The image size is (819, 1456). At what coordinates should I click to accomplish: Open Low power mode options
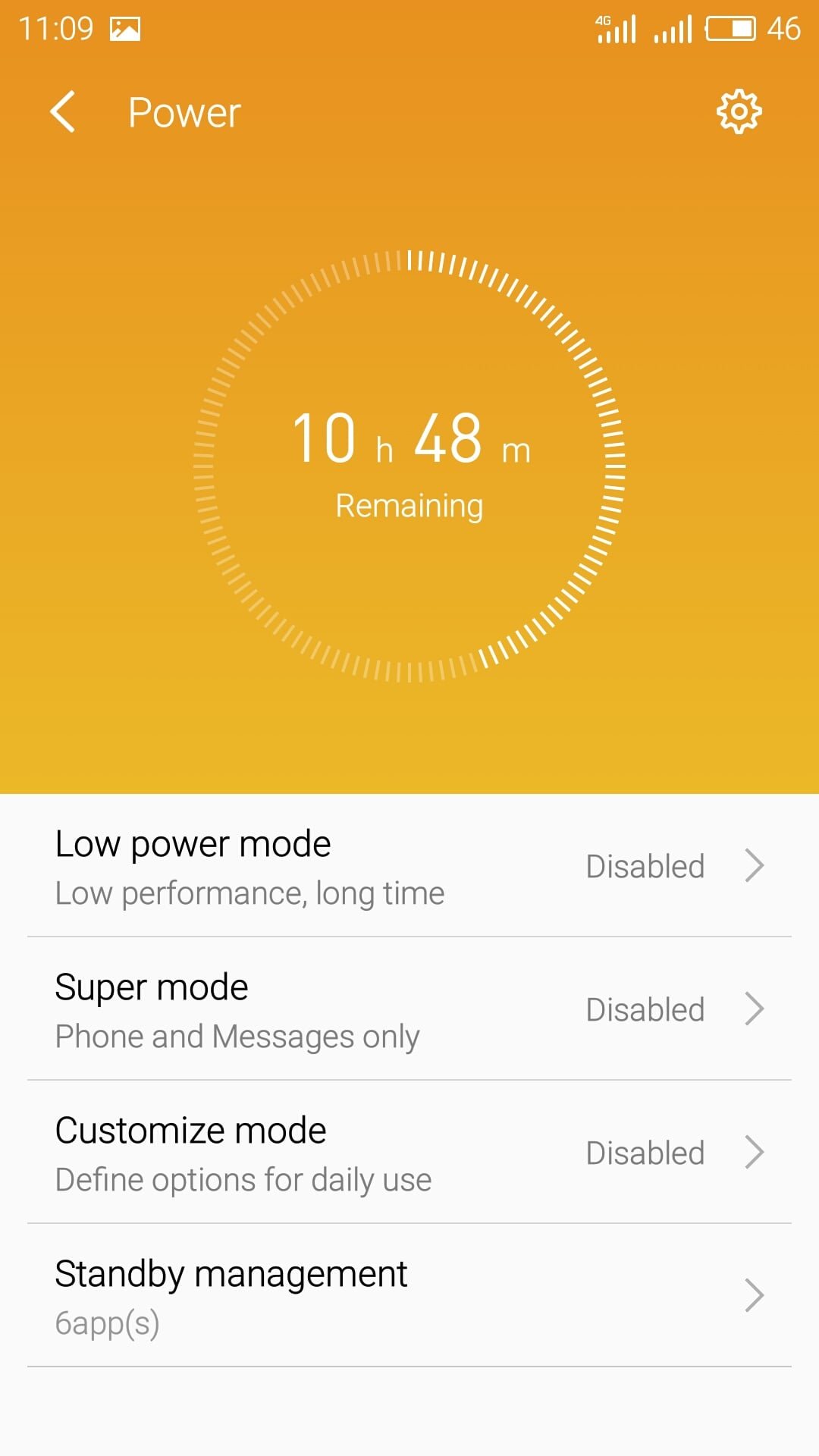pos(409,866)
